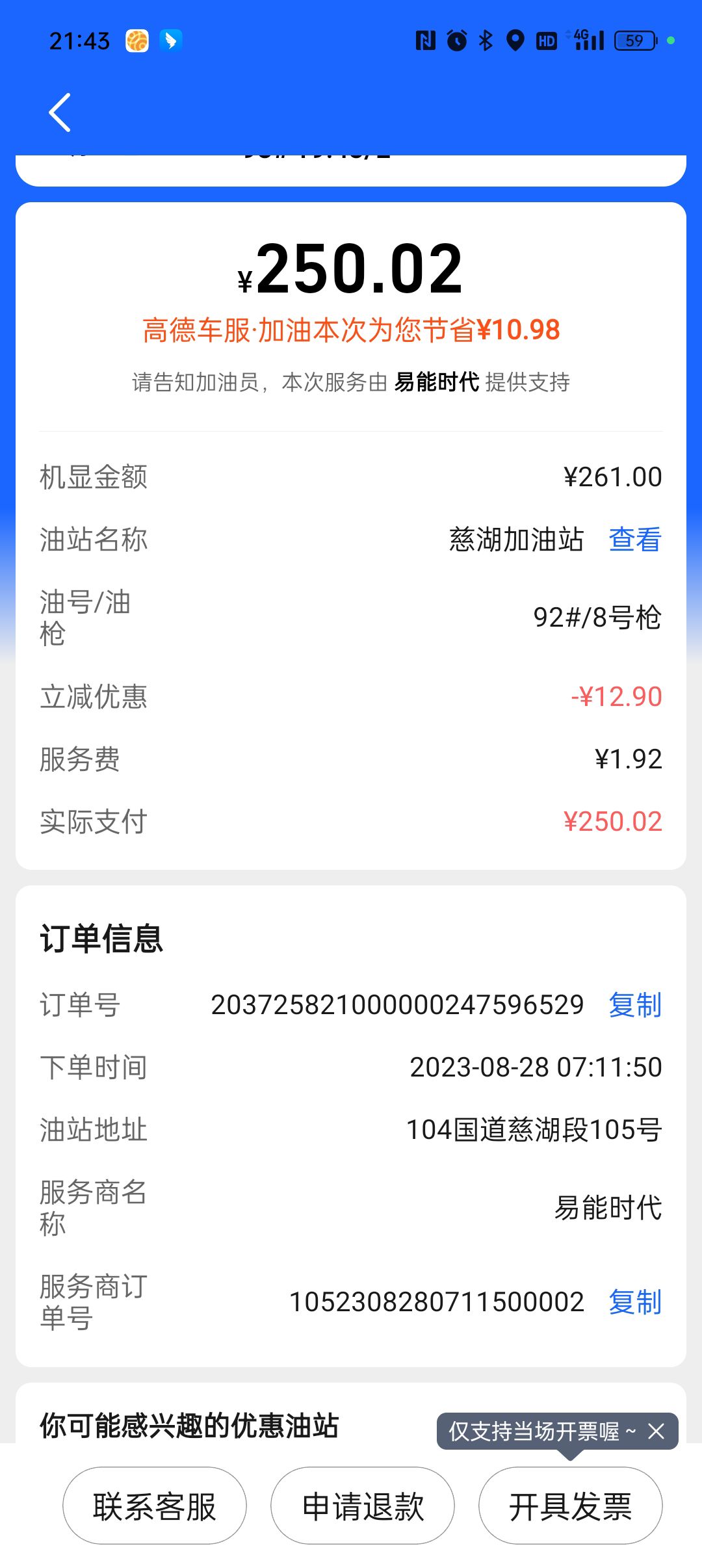
Task: Issue an invoice with 开具发票
Action: coord(570,1506)
